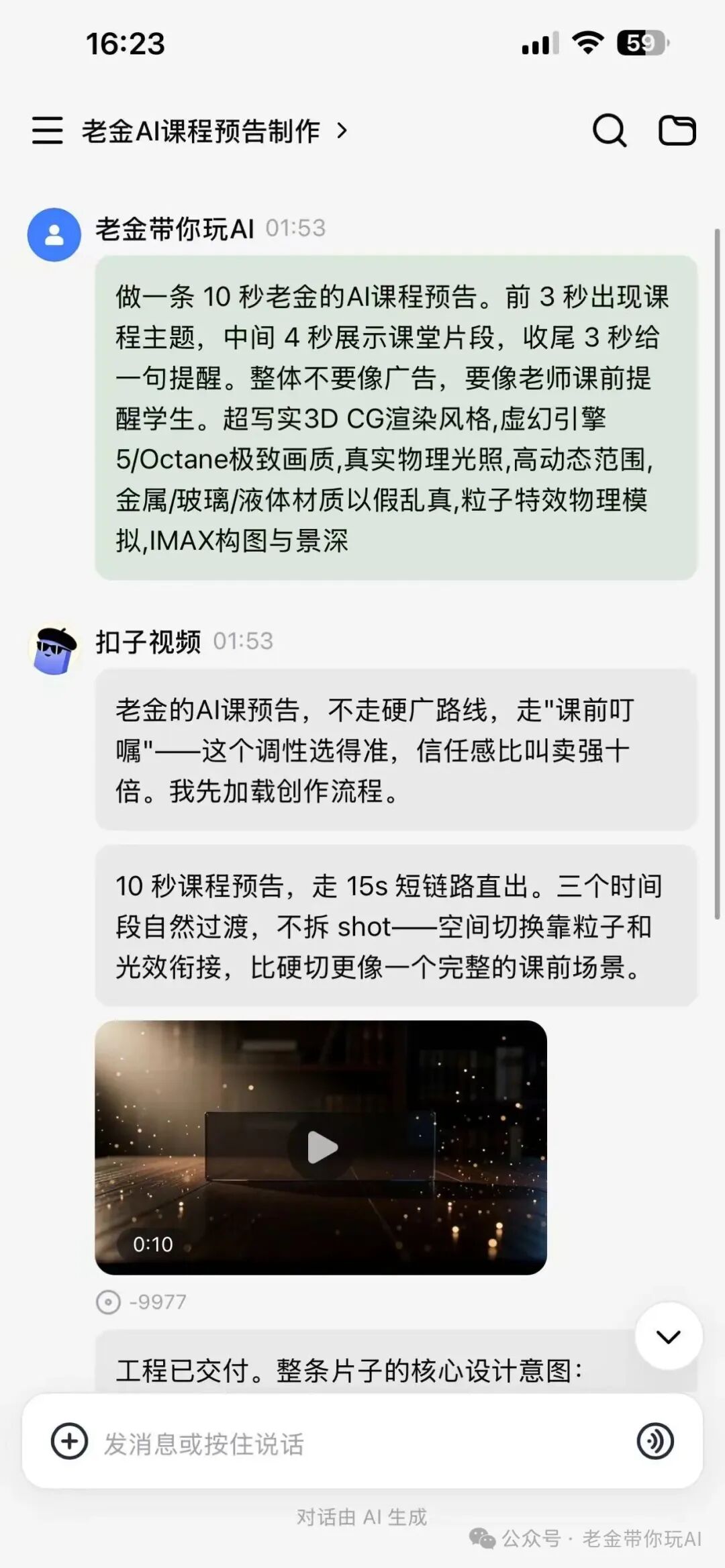Play the 0:10 generated video
Image resolution: width=725 pixels, height=1568 pixels.
point(321,1147)
